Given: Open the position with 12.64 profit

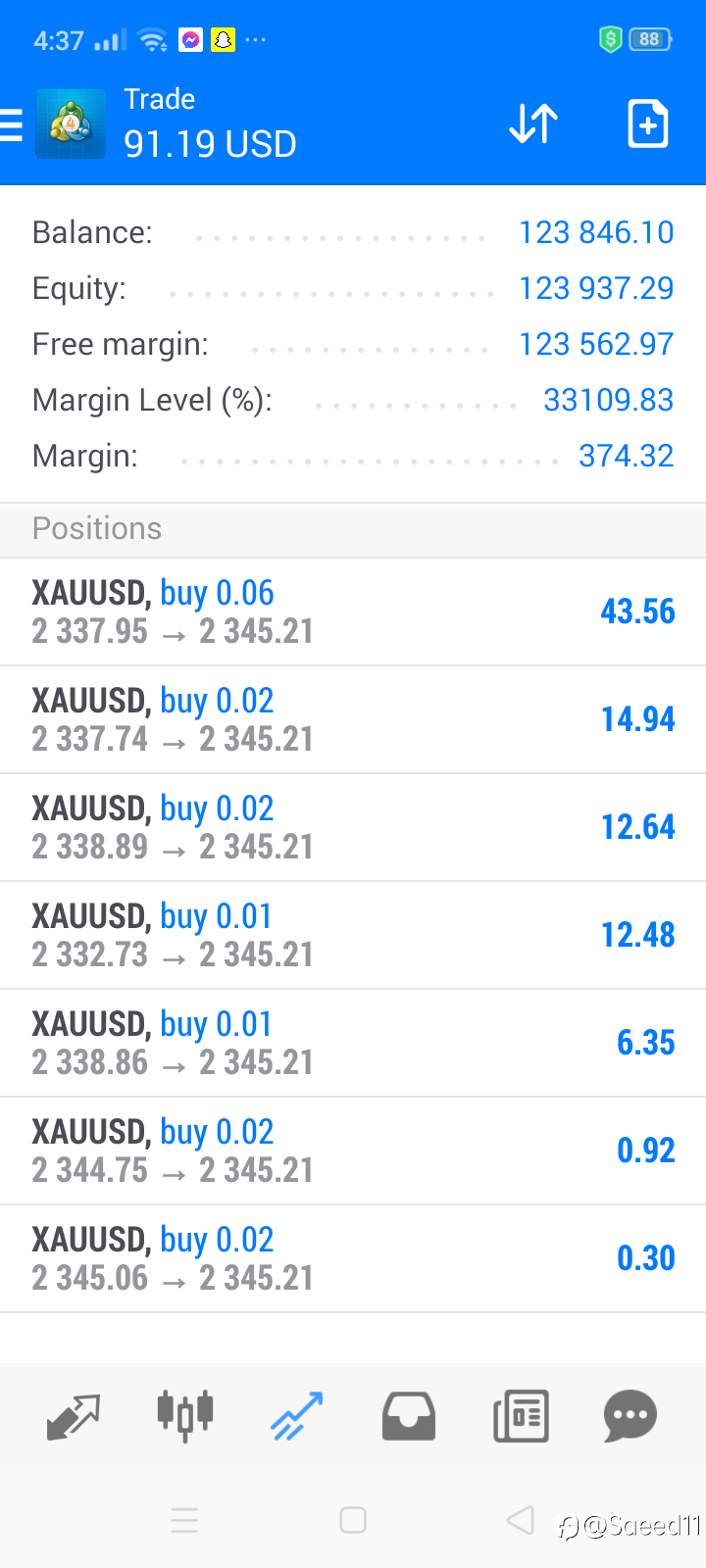Looking at the screenshot, I should [x=353, y=827].
